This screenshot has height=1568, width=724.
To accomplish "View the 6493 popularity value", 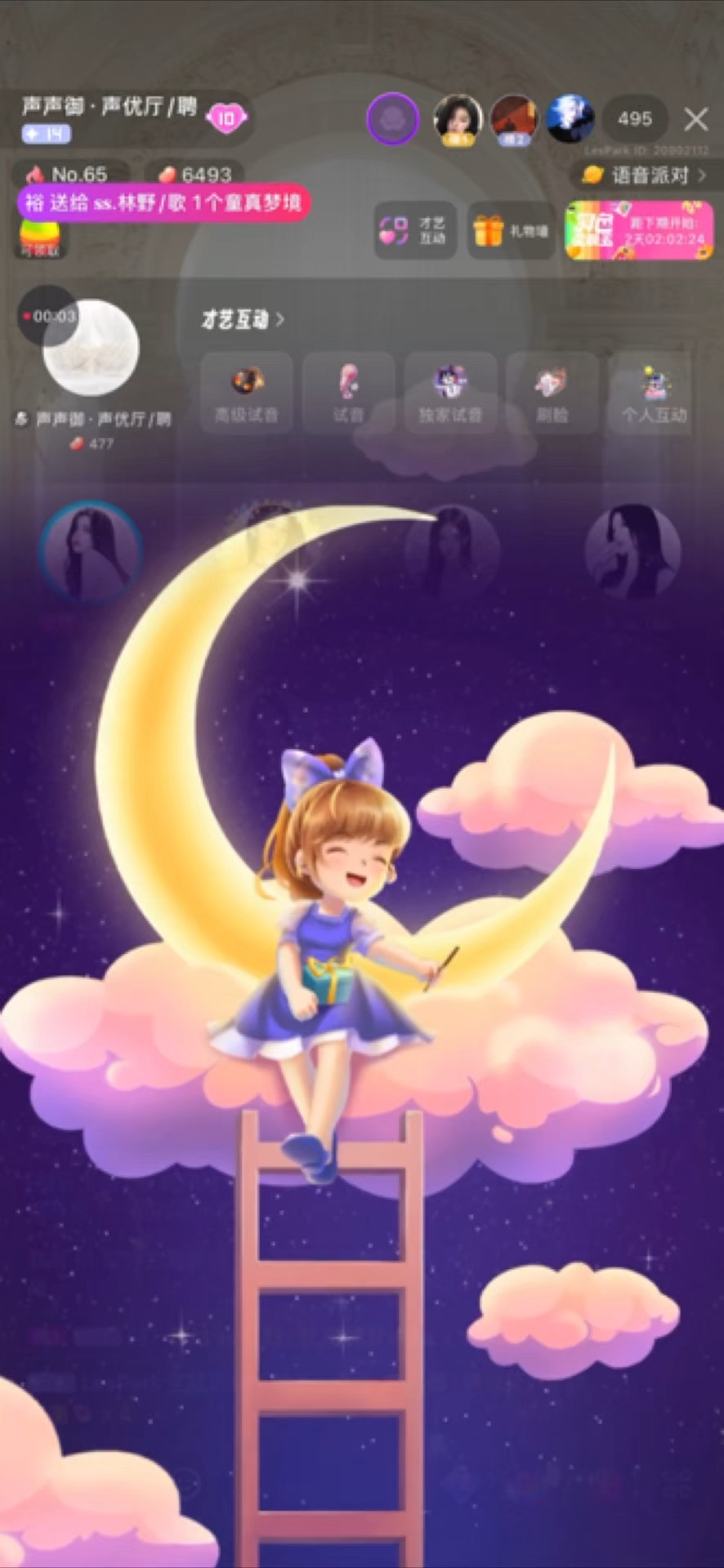I will coord(195,174).
